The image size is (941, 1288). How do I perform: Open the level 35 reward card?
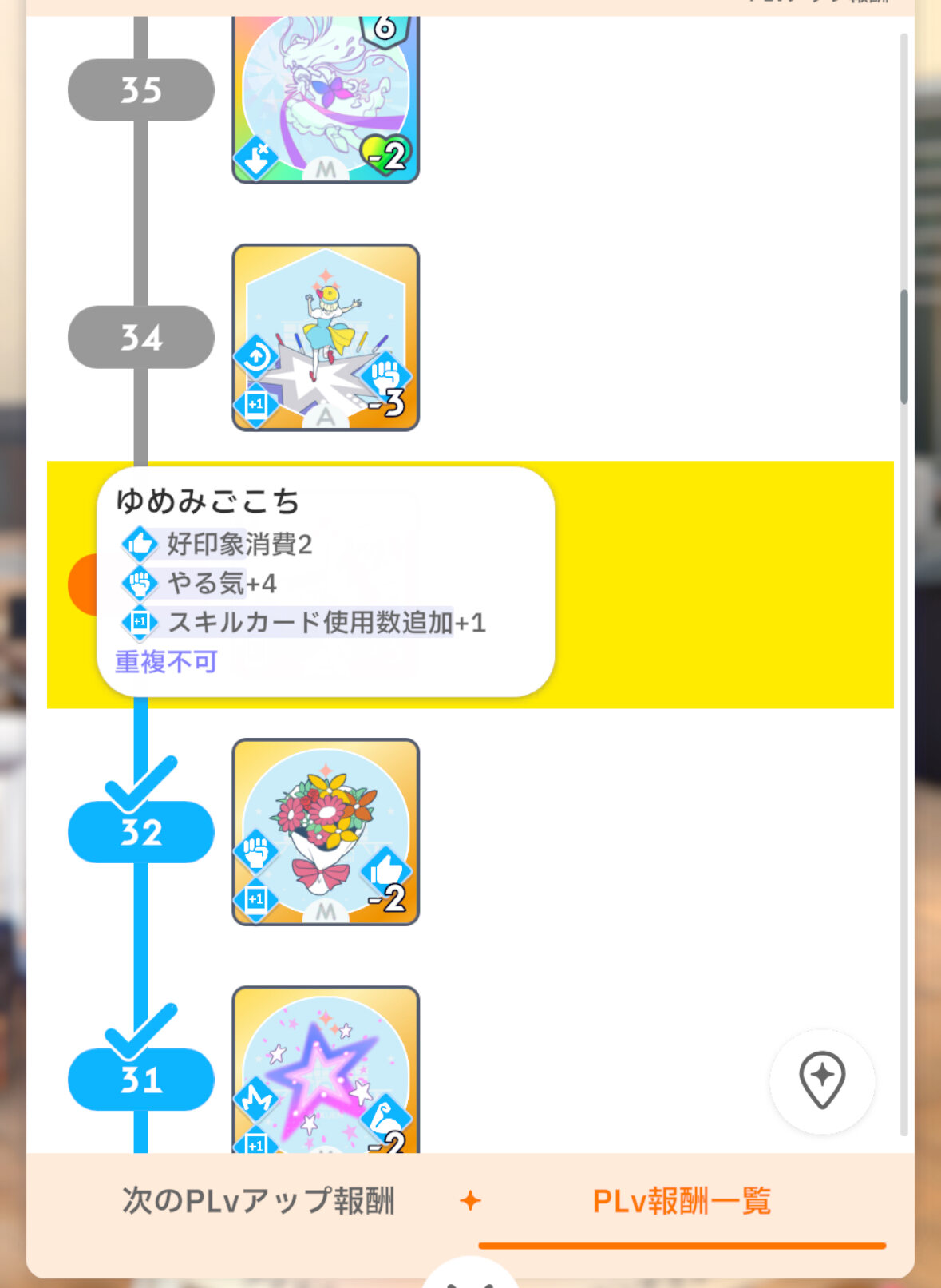325,100
